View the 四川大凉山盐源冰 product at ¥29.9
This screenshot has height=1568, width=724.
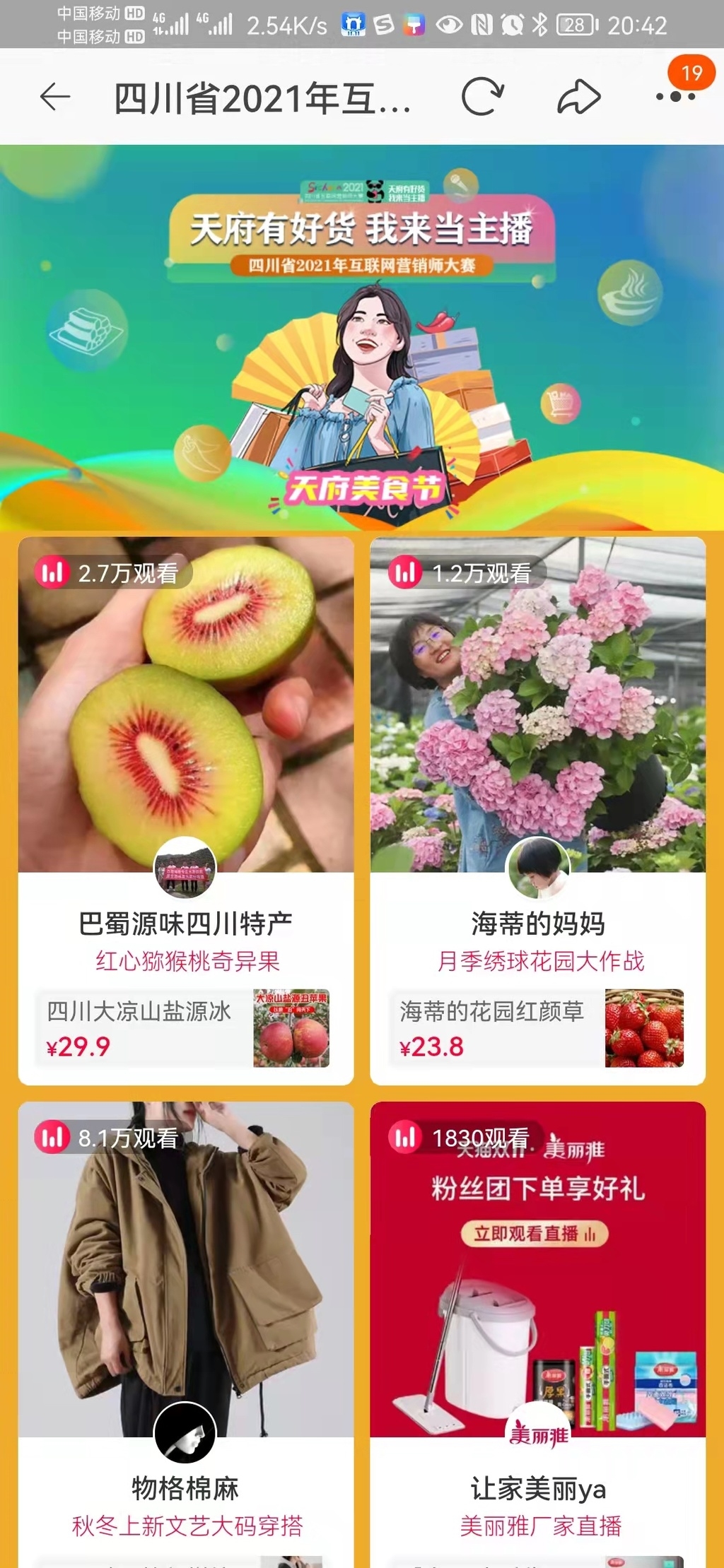[185, 1028]
